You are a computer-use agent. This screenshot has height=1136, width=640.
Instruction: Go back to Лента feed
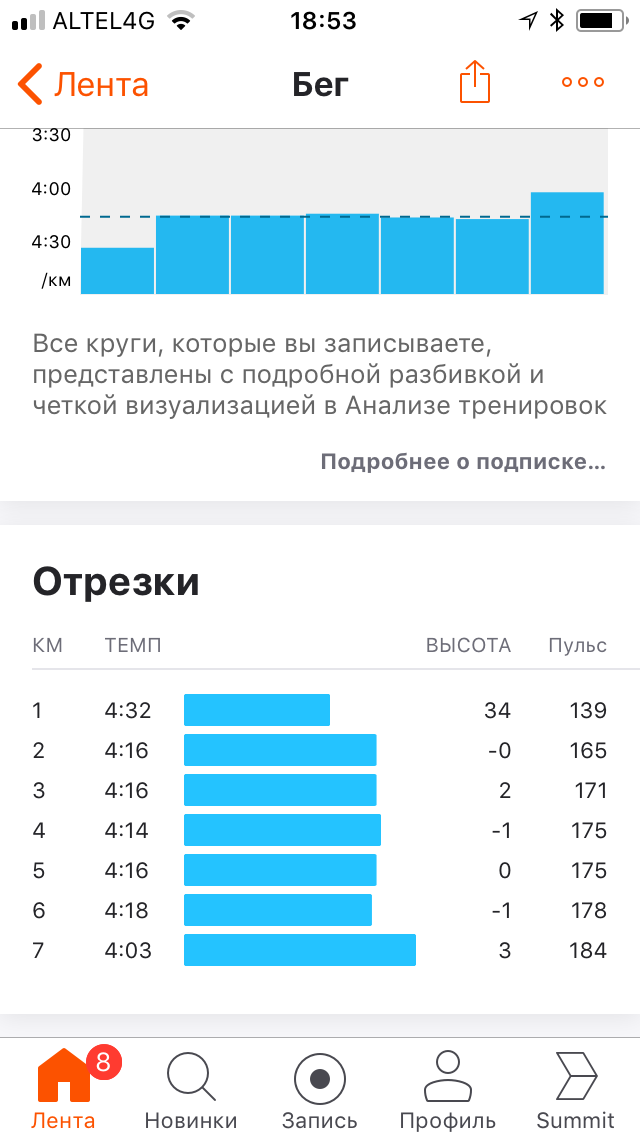[x=83, y=84]
